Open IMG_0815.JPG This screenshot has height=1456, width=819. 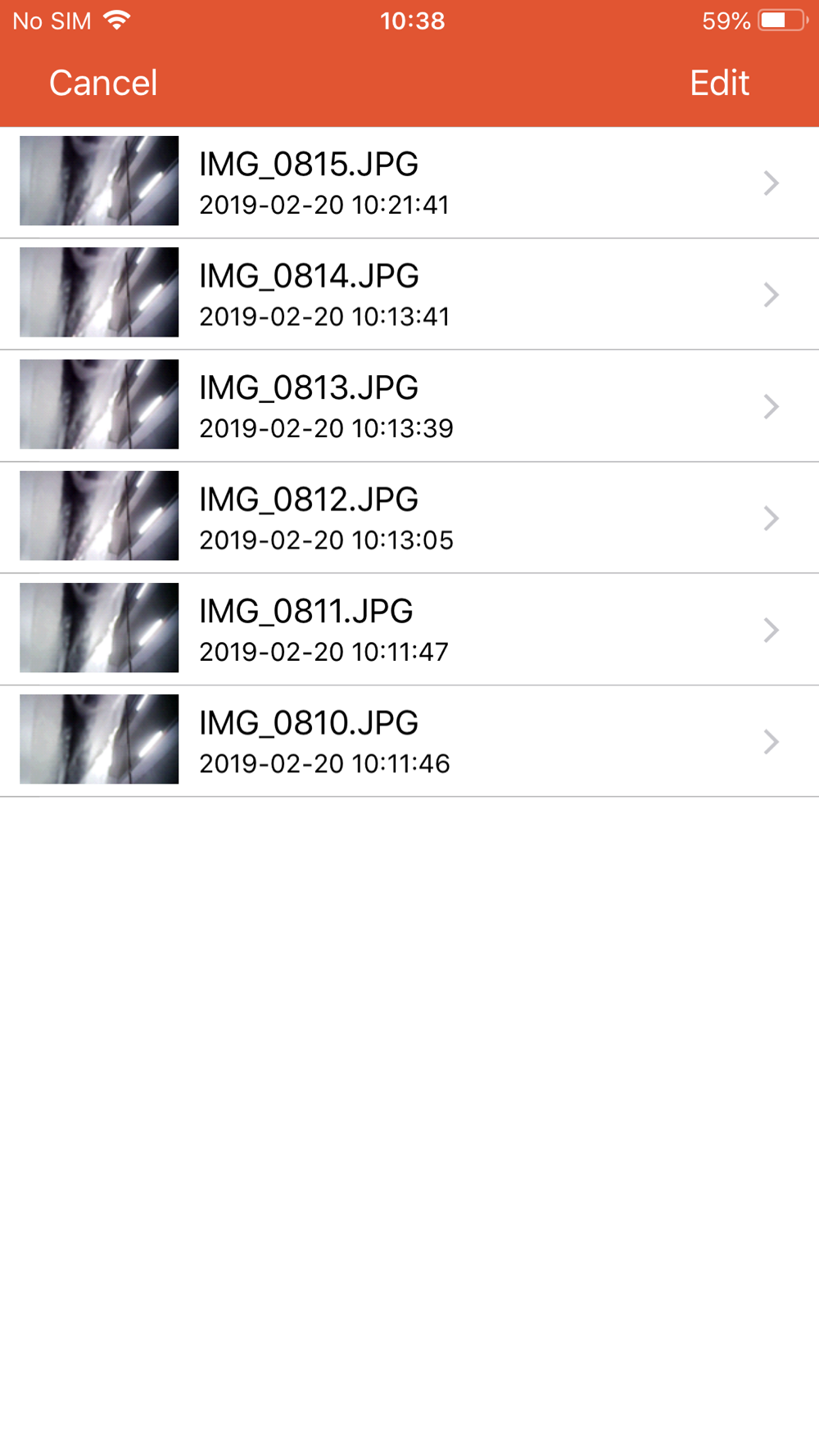pyautogui.click(x=409, y=183)
